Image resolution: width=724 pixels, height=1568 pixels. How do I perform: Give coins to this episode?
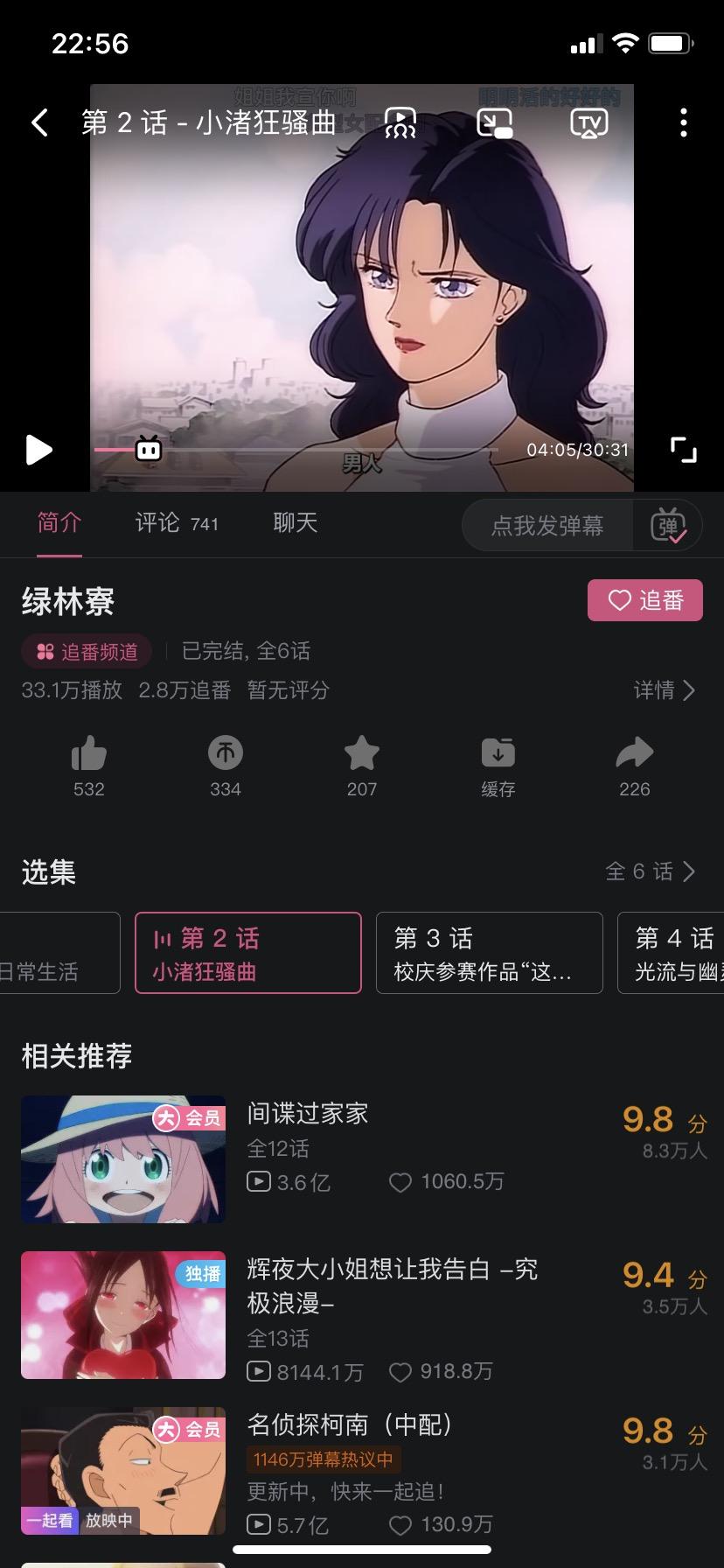point(226,766)
